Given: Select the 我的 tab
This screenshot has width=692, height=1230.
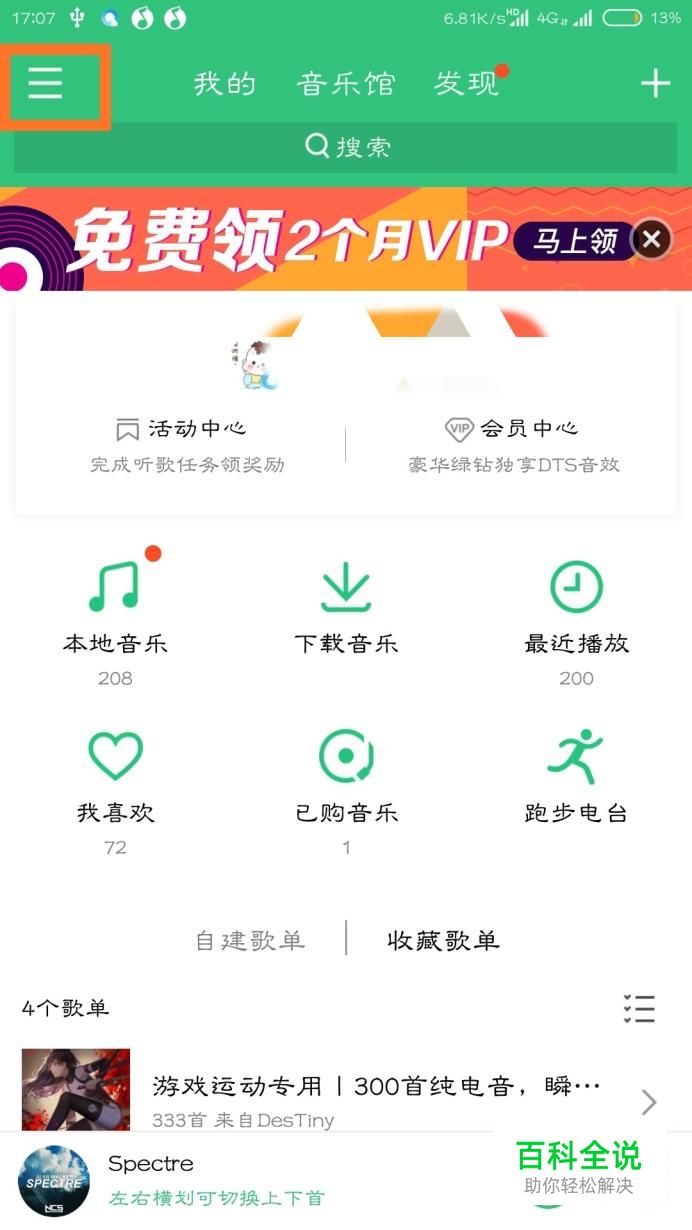Looking at the screenshot, I should (225, 84).
